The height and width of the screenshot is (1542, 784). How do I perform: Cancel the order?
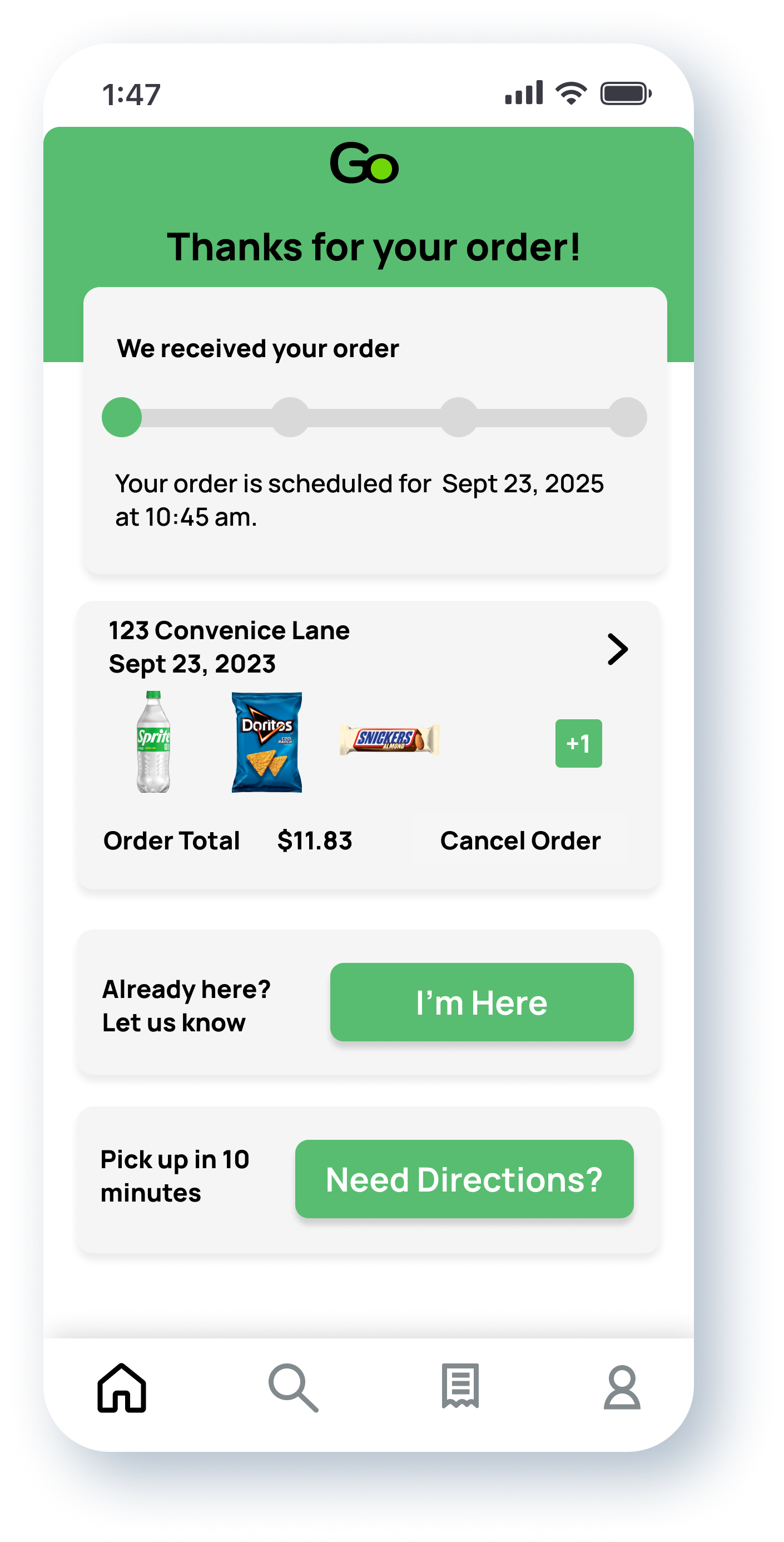[519, 841]
